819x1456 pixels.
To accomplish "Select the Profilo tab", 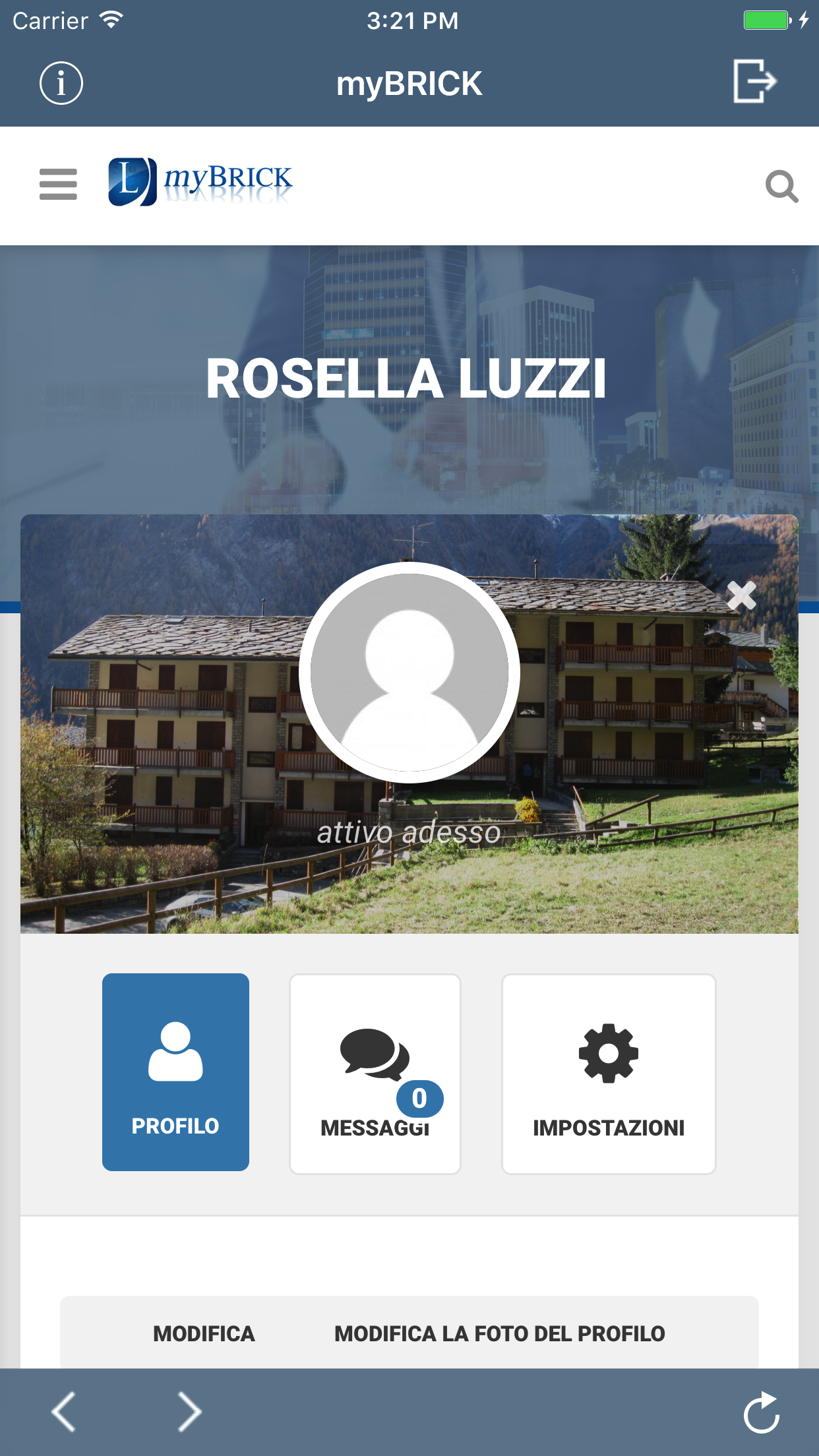I will pos(175,1072).
